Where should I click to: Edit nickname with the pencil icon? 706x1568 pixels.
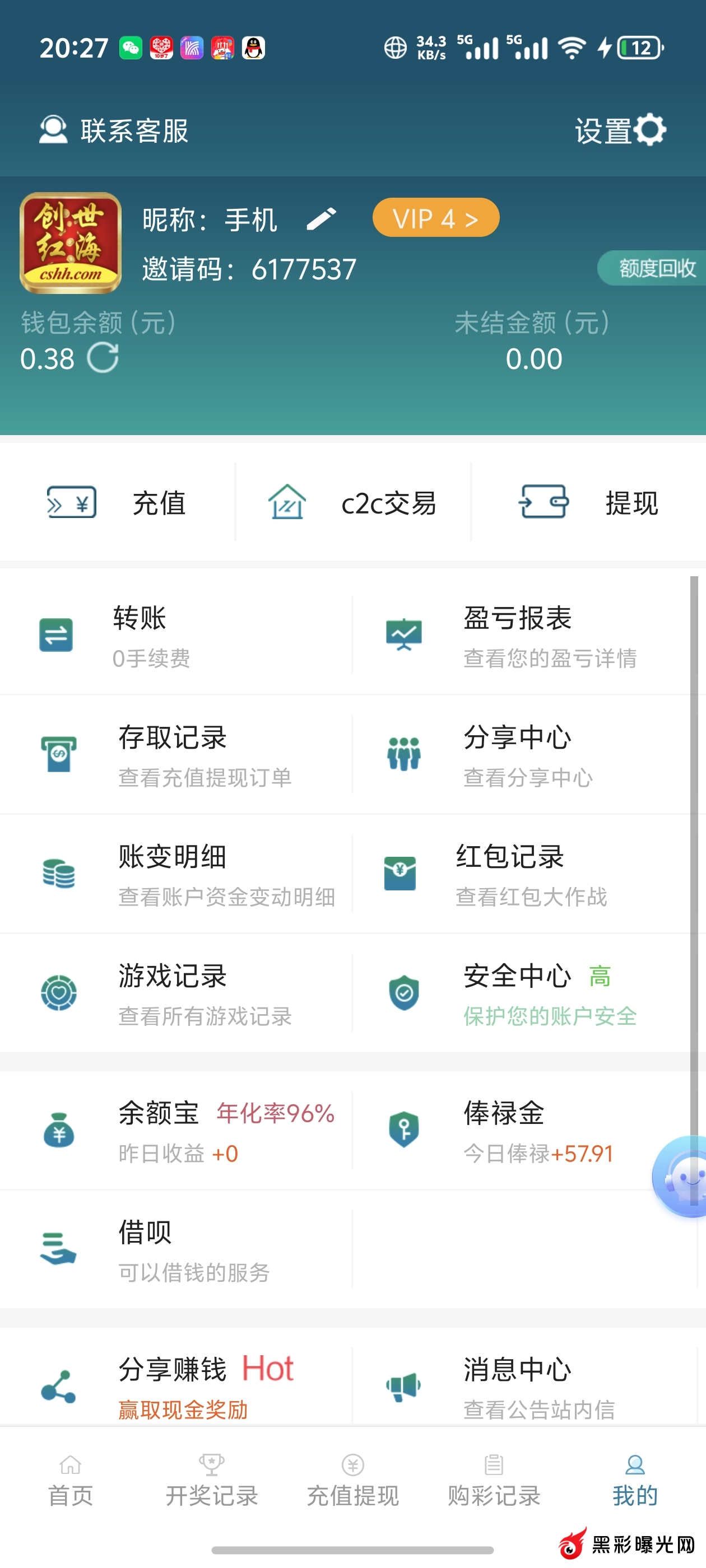(x=321, y=219)
